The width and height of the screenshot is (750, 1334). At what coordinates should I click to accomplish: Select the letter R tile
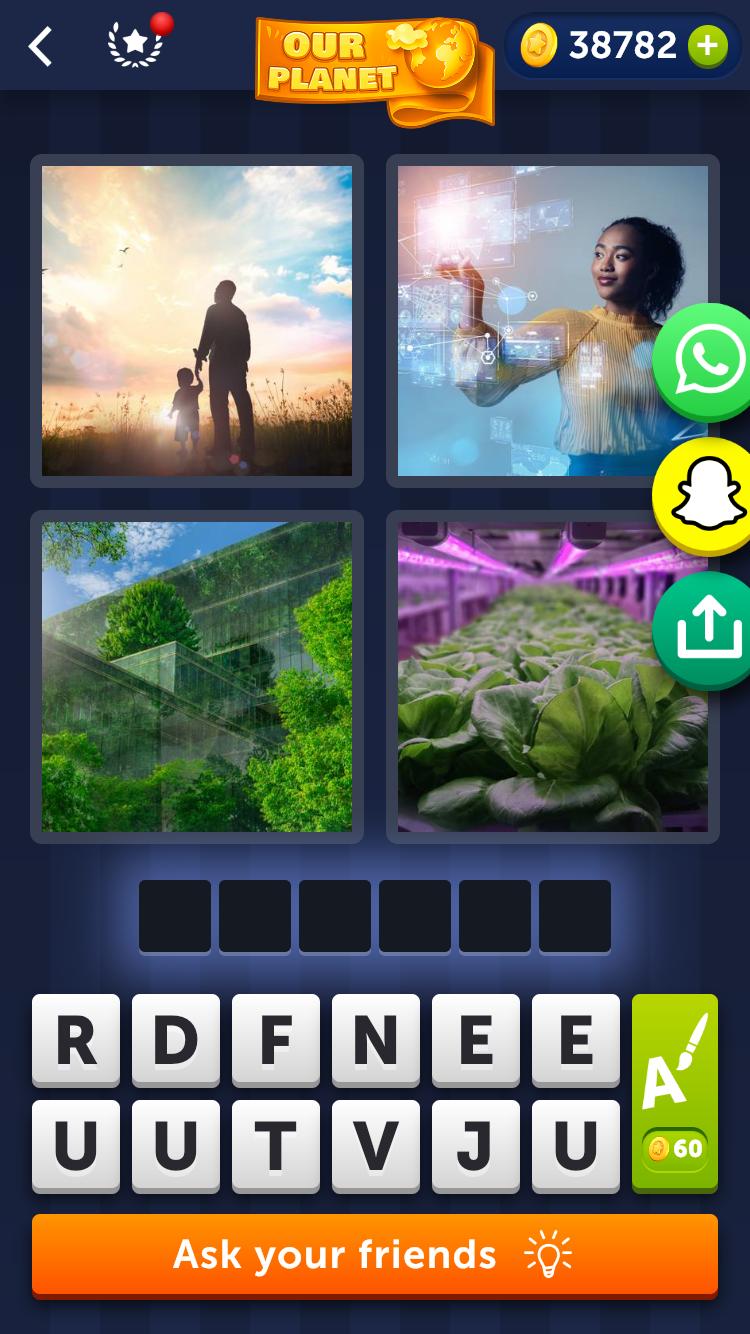pos(76,1040)
